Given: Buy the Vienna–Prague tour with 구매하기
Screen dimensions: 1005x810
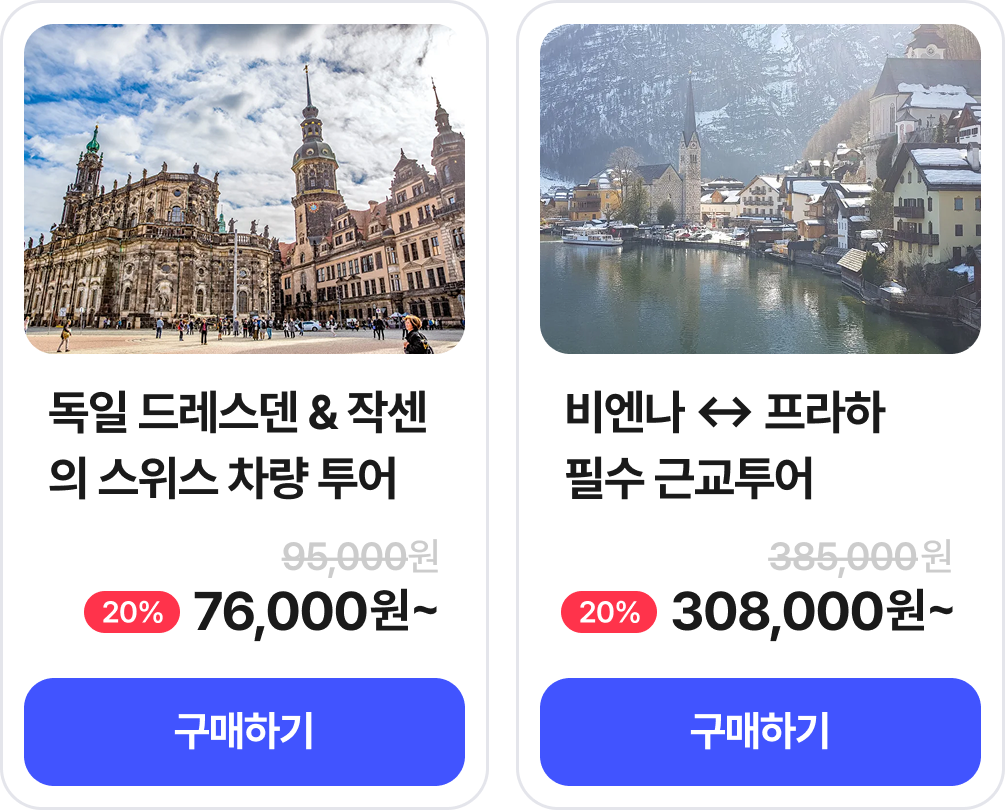Looking at the screenshot, I should tap(760, 732).
